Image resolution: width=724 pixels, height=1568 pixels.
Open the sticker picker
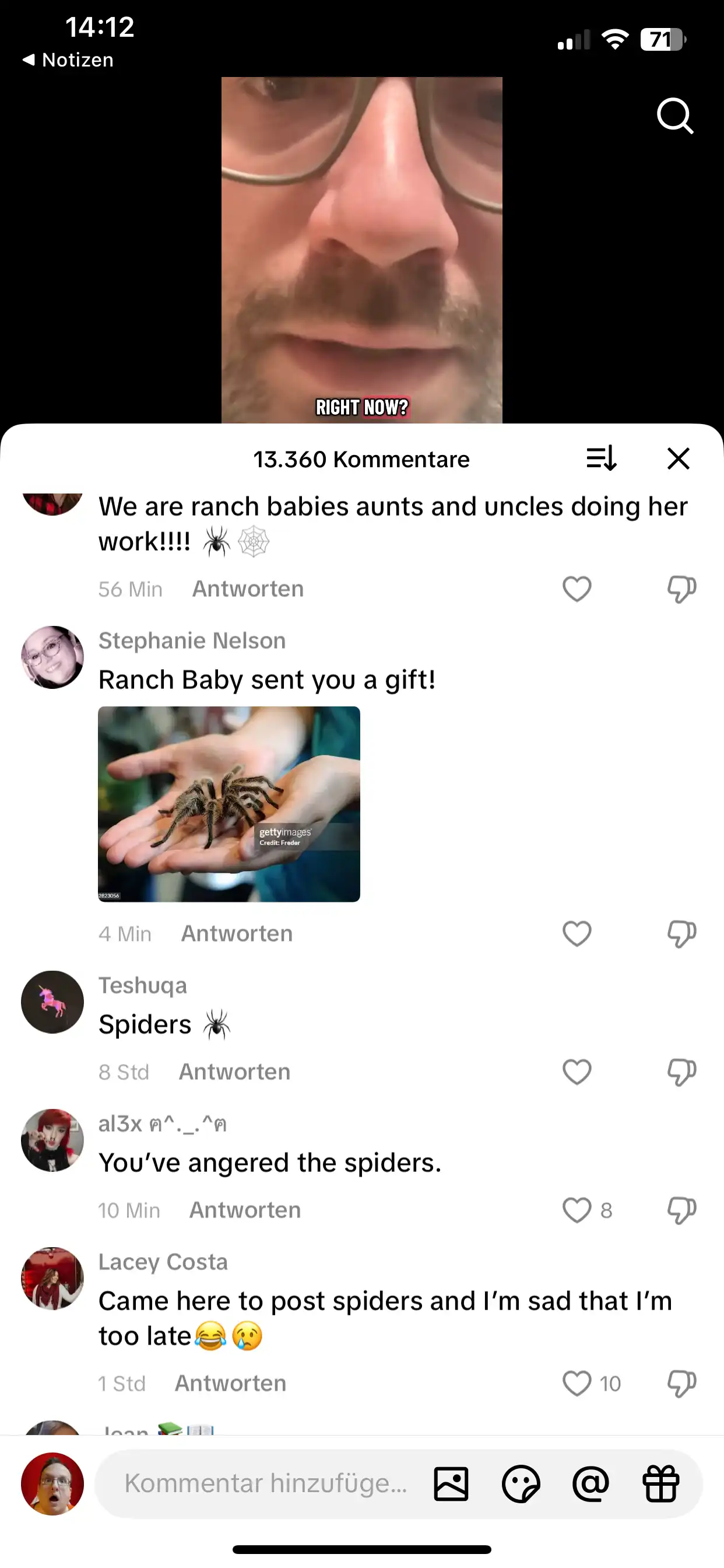(x=521, y=1483)
